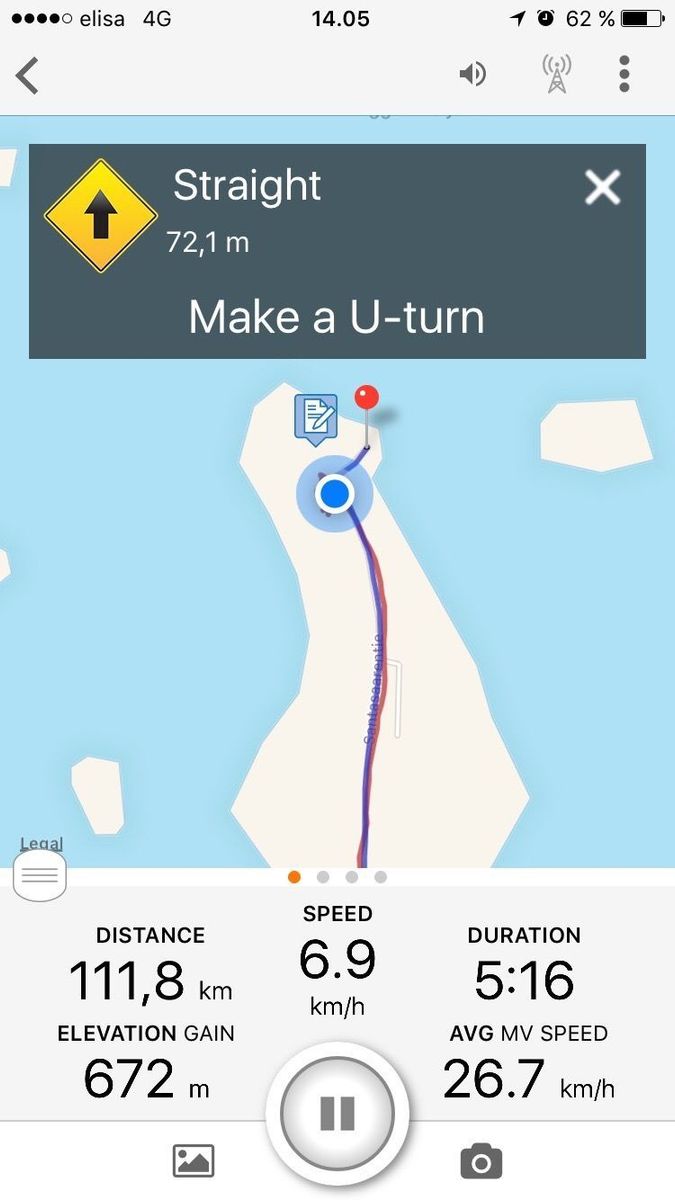The width and height of the screenshot is (675, 1200).
Task: Pause the activity recording
Action: 336,1113
